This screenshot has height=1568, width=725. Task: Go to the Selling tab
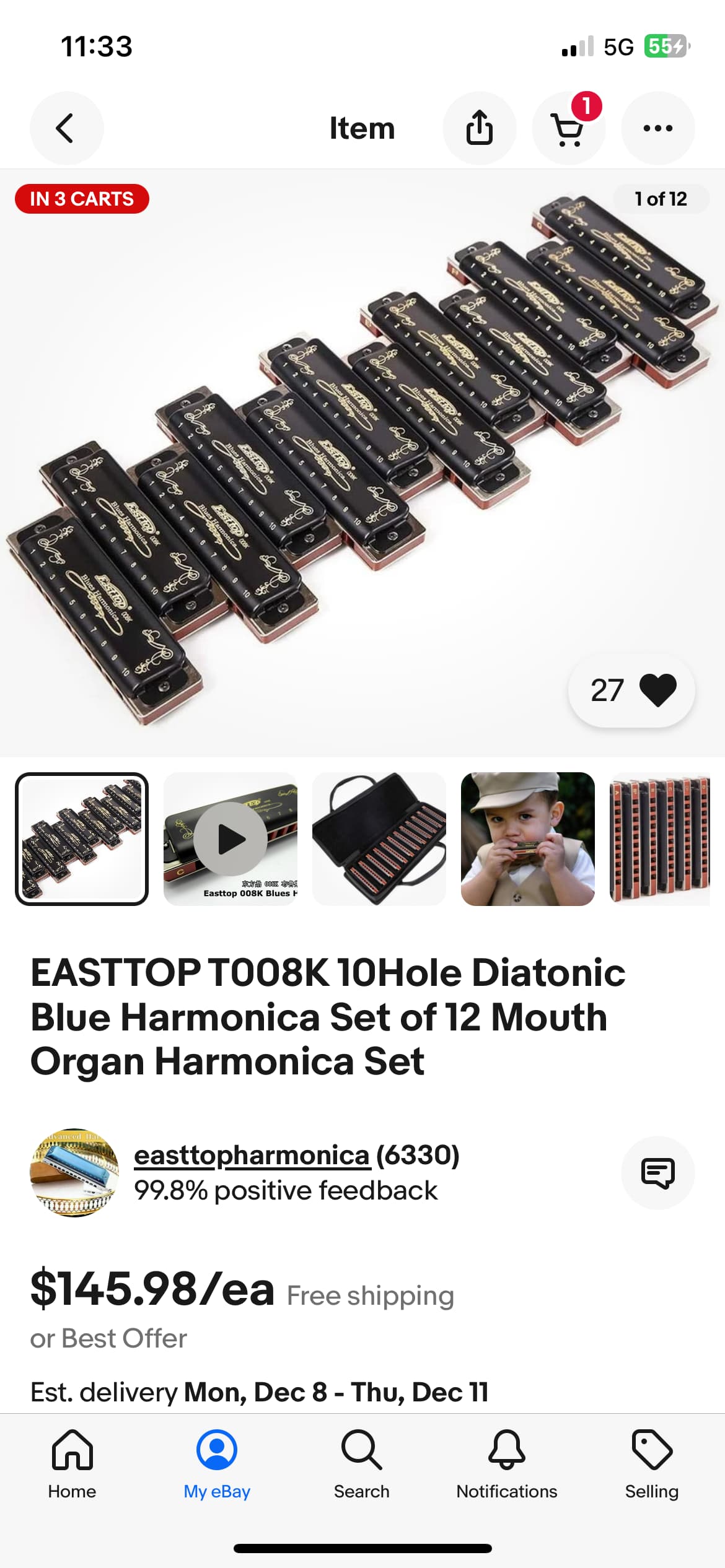point(652,1464)
